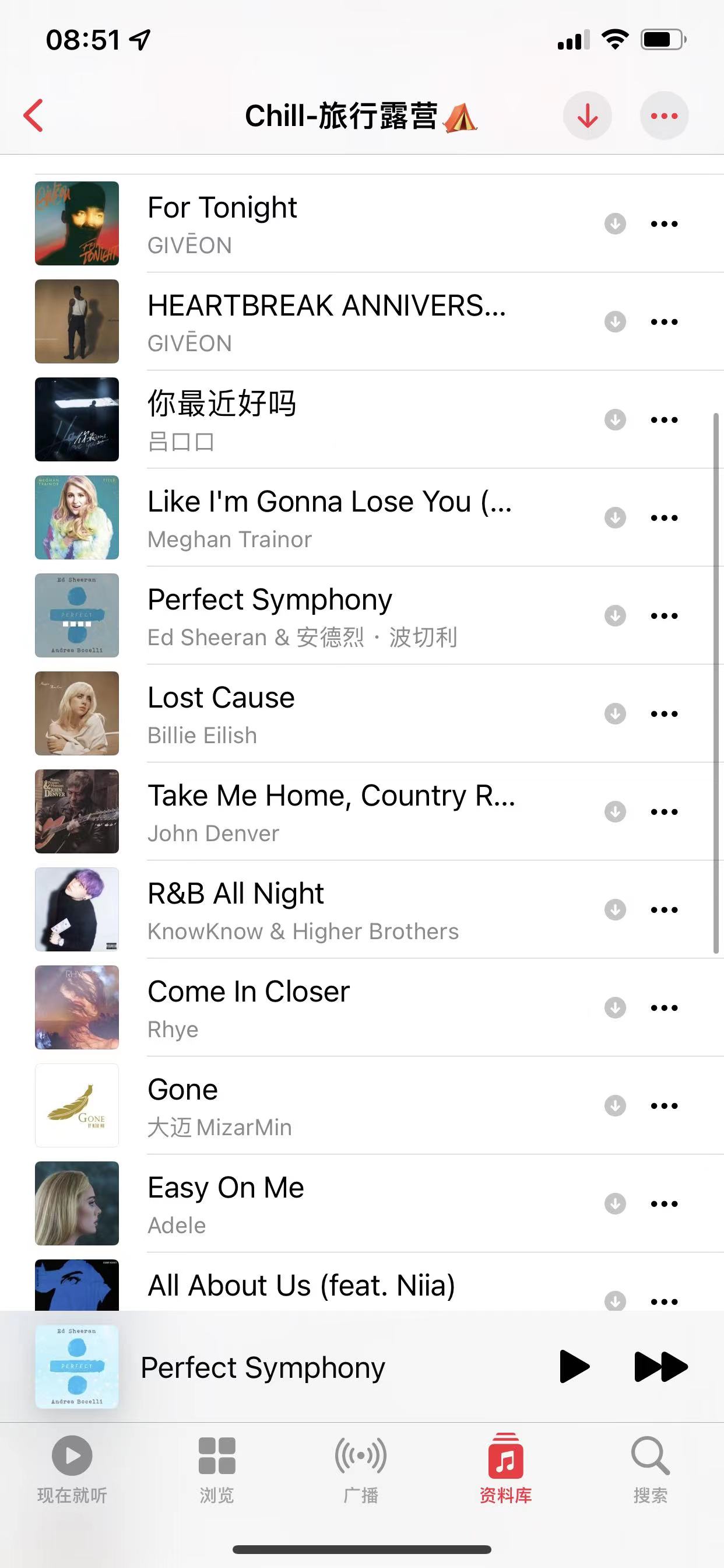Download the whole Chill playlist

[x=587, y=116]
